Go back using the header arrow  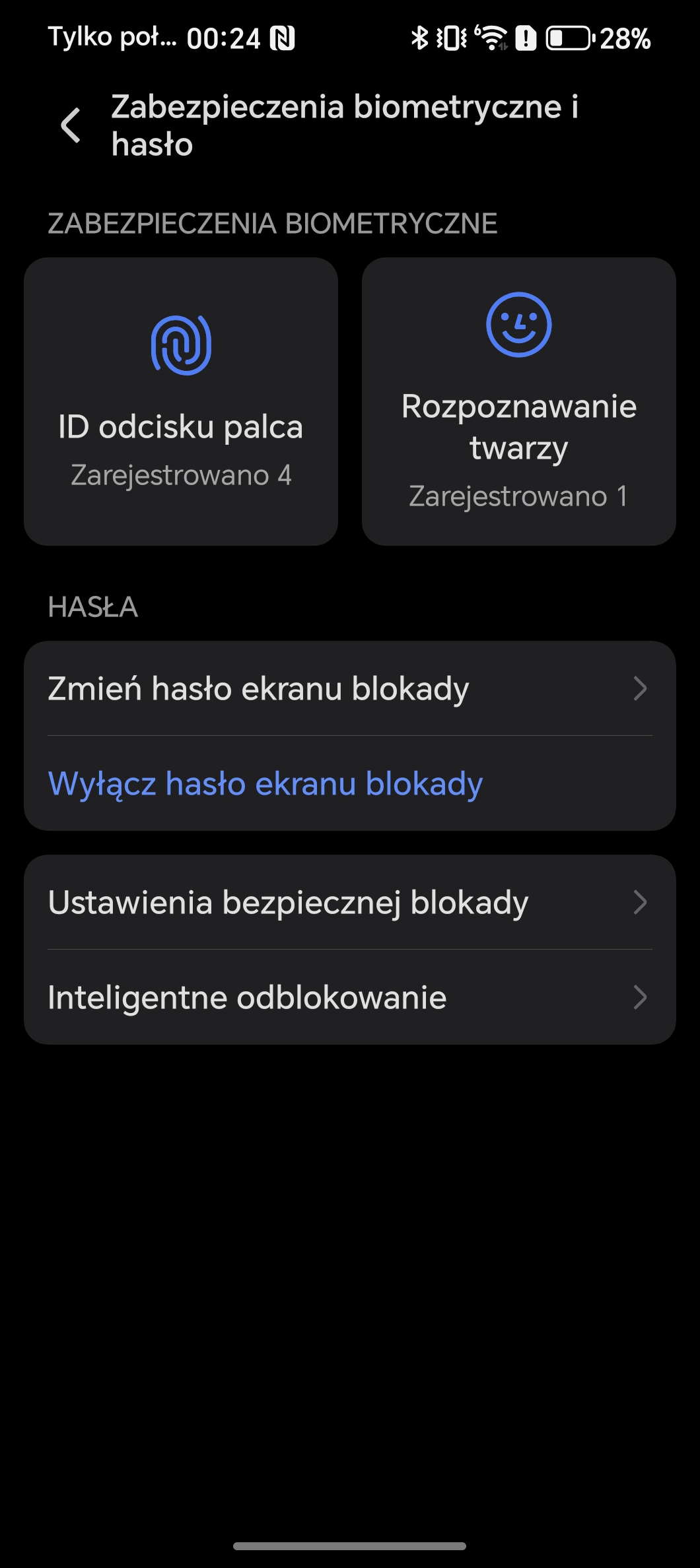pyautogui.click(x=71, y=125)
